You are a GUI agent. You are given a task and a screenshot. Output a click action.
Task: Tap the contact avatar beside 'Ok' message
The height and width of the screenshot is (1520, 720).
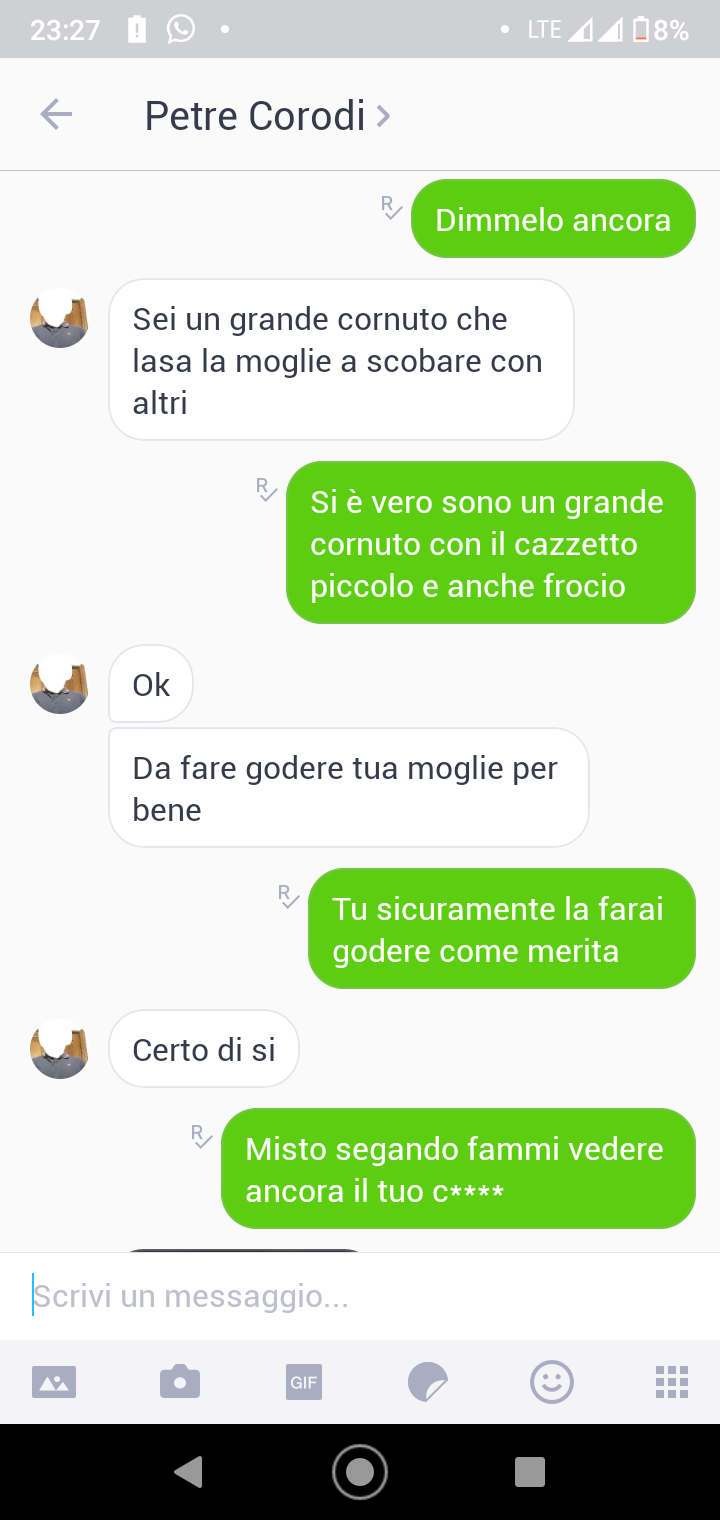point(60,685)
